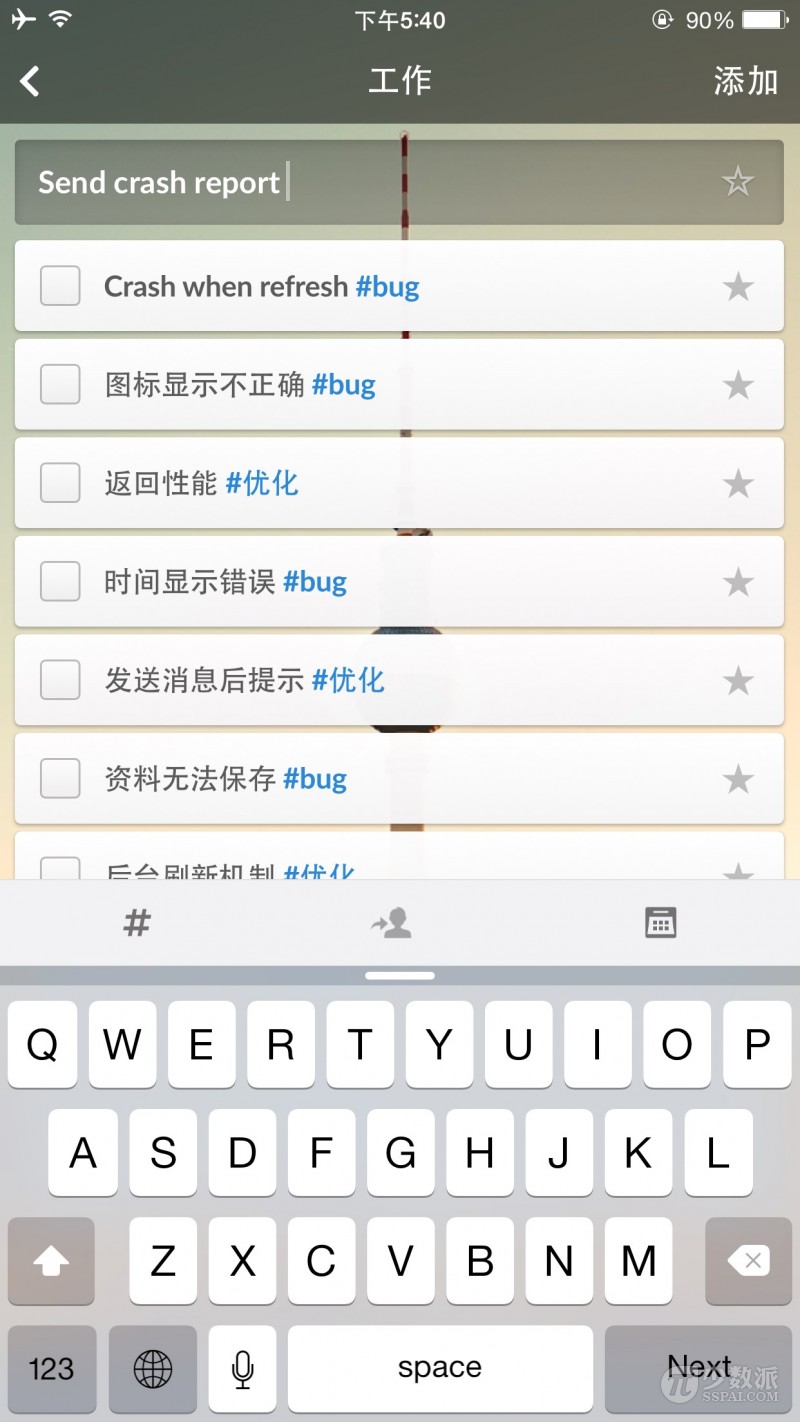Mark 图标显示不正确 as completed

point(60,385)
